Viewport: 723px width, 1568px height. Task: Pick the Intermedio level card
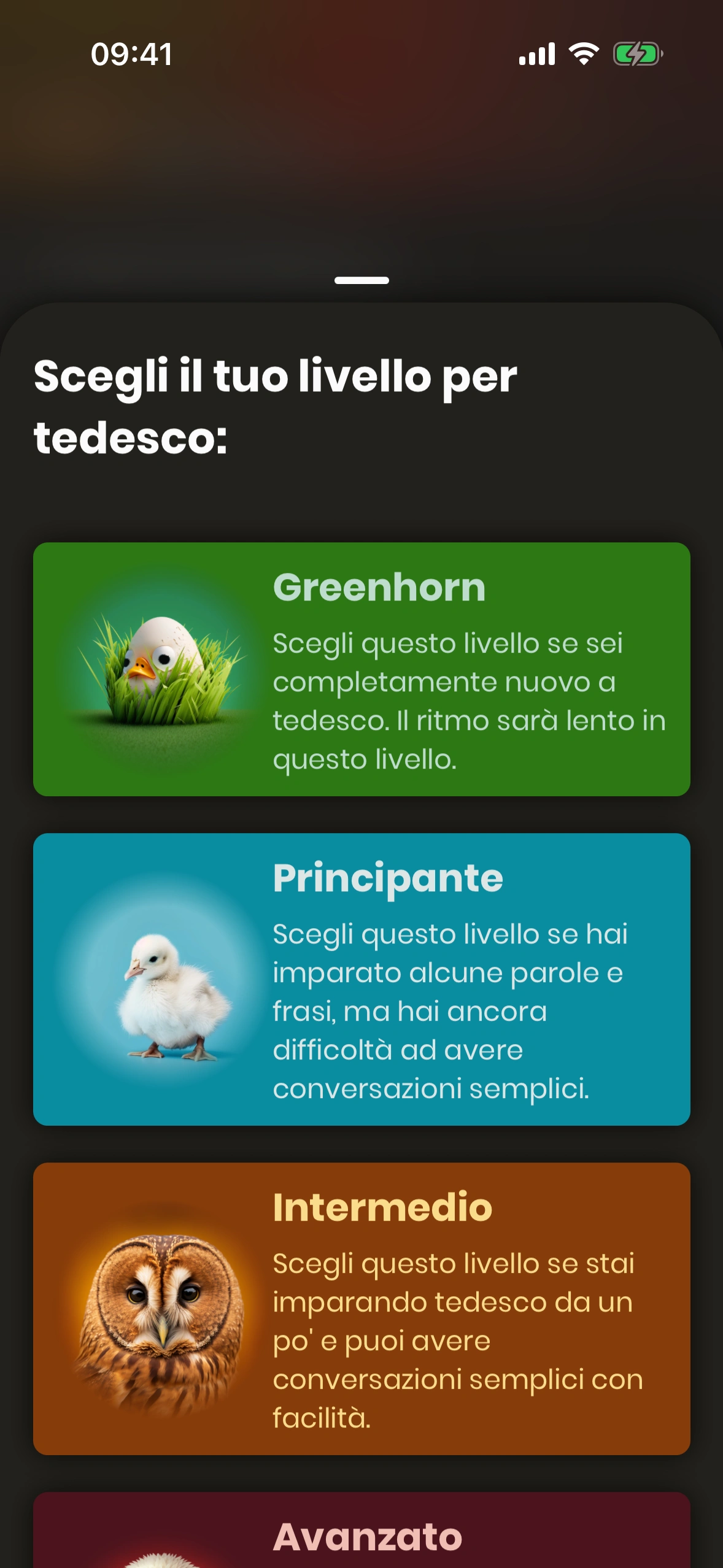pos(361,1308)
